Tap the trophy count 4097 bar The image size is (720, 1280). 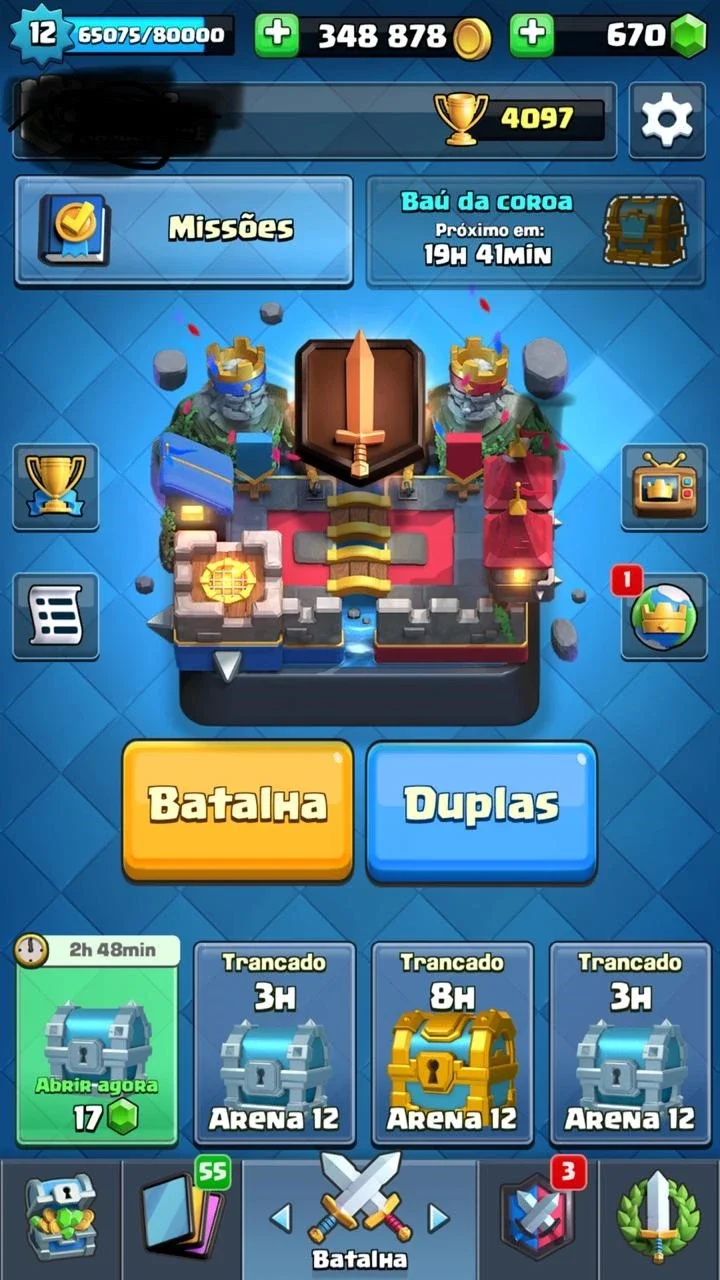[x=520, y=119]
